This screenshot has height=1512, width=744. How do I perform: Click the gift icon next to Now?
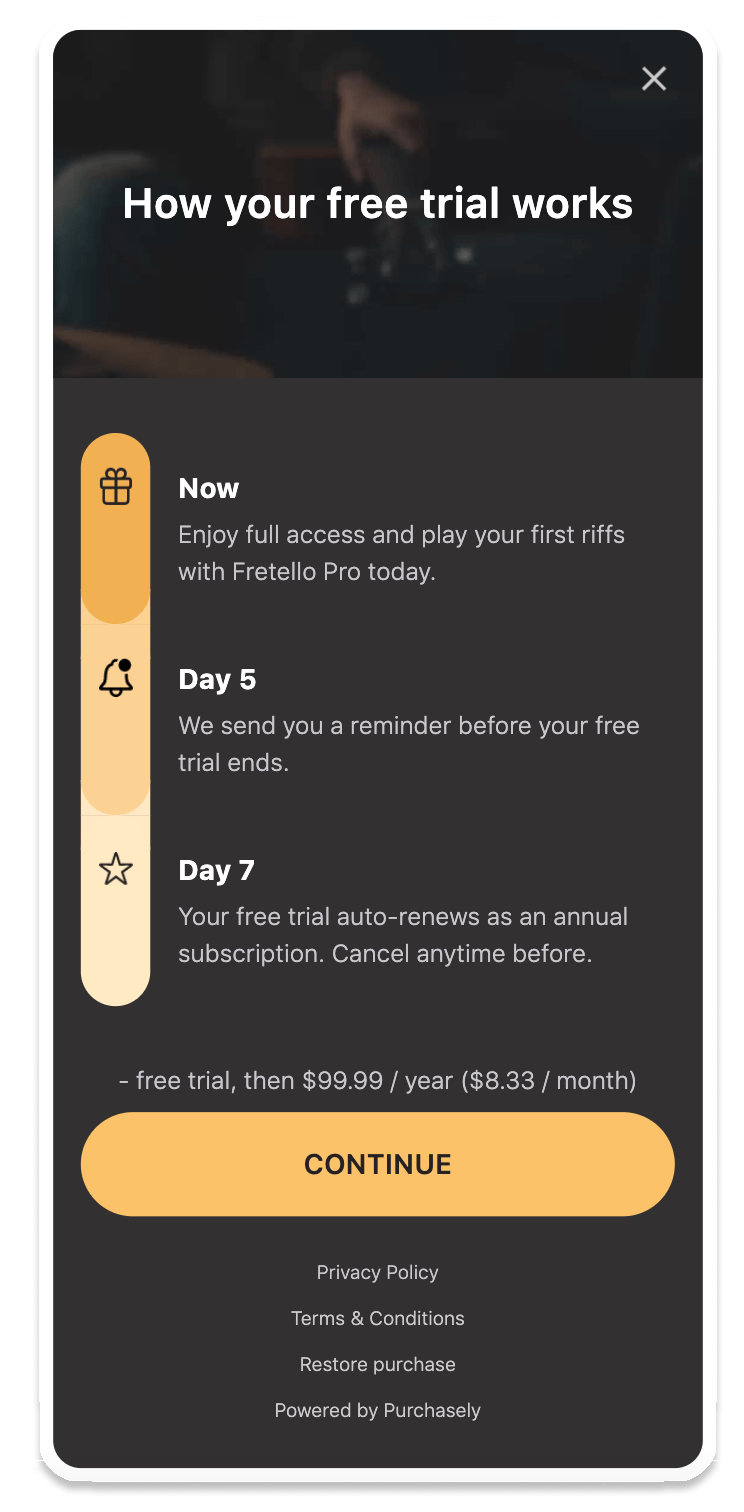pyautogui.click(x=116, y=487)
